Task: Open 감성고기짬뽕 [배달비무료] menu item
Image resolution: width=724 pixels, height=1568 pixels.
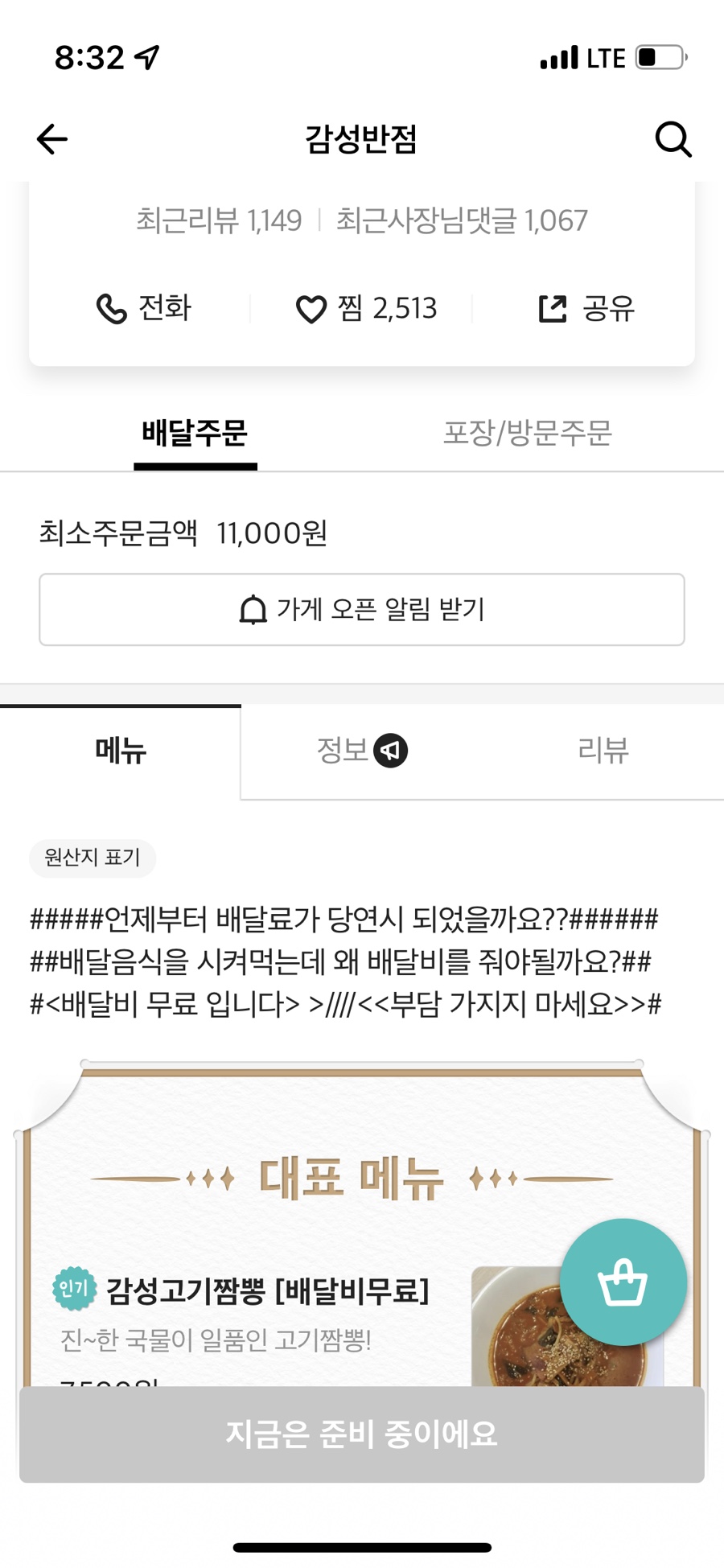Action: click(268, 1291)
